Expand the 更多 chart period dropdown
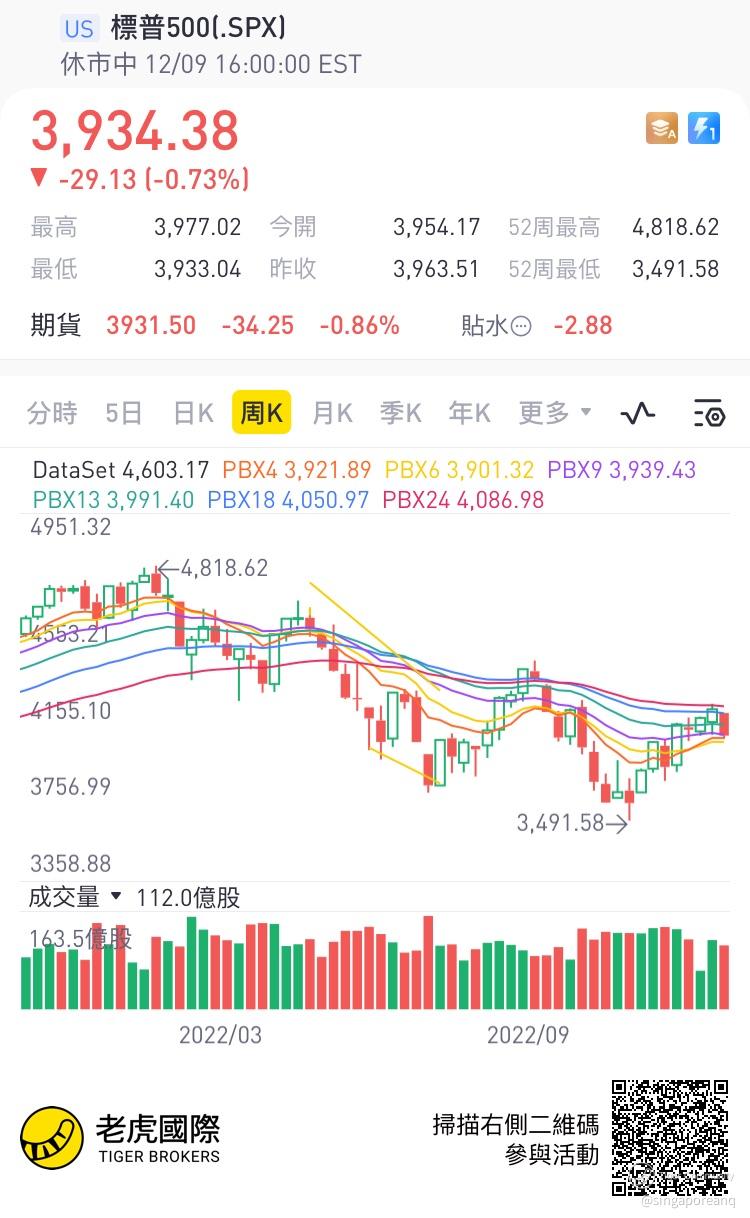This screenshot has width=750, height=1218. coord(554,413)
